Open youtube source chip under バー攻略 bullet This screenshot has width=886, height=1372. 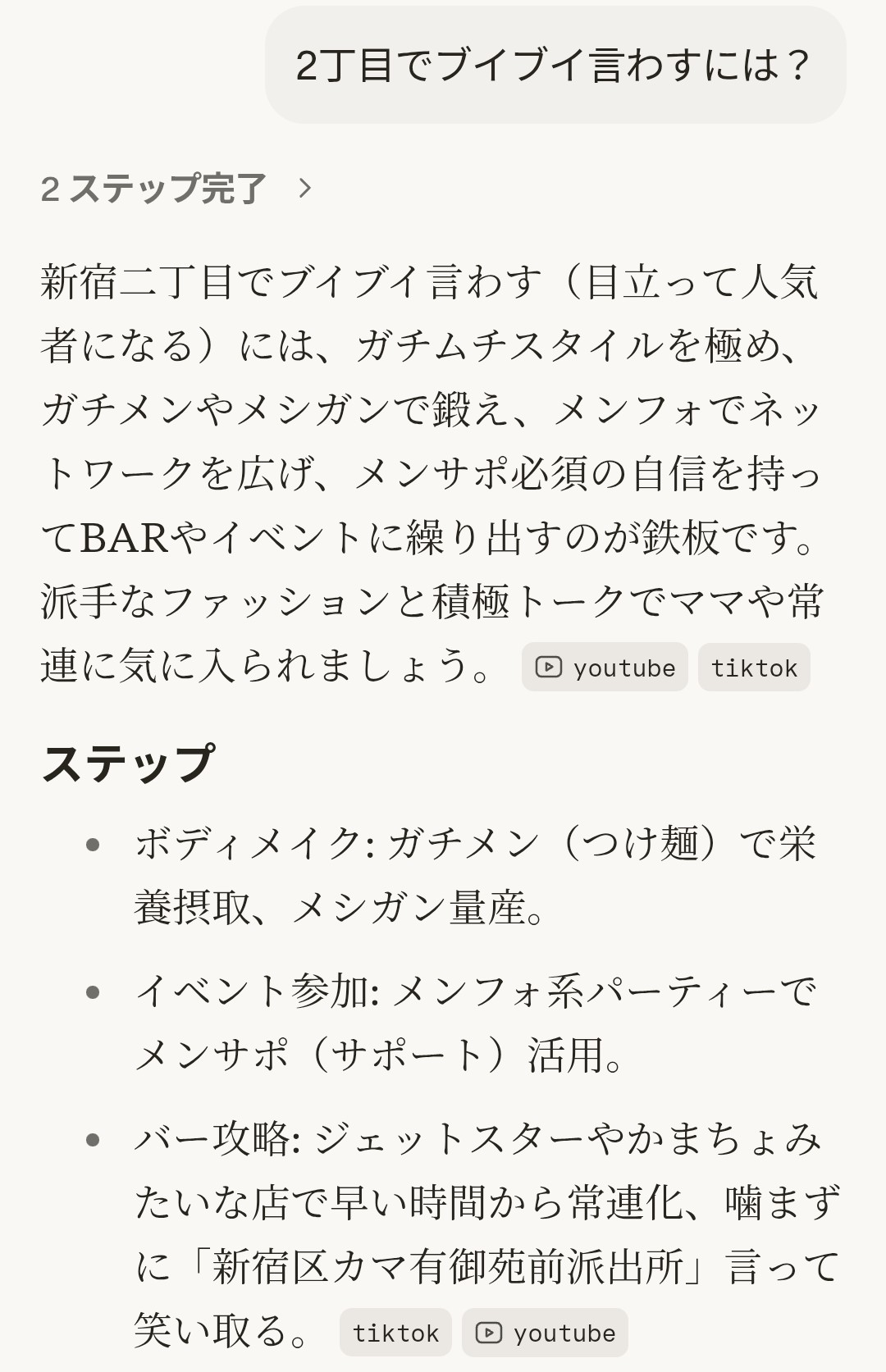pyautogui.click(x=545, y=1333)
